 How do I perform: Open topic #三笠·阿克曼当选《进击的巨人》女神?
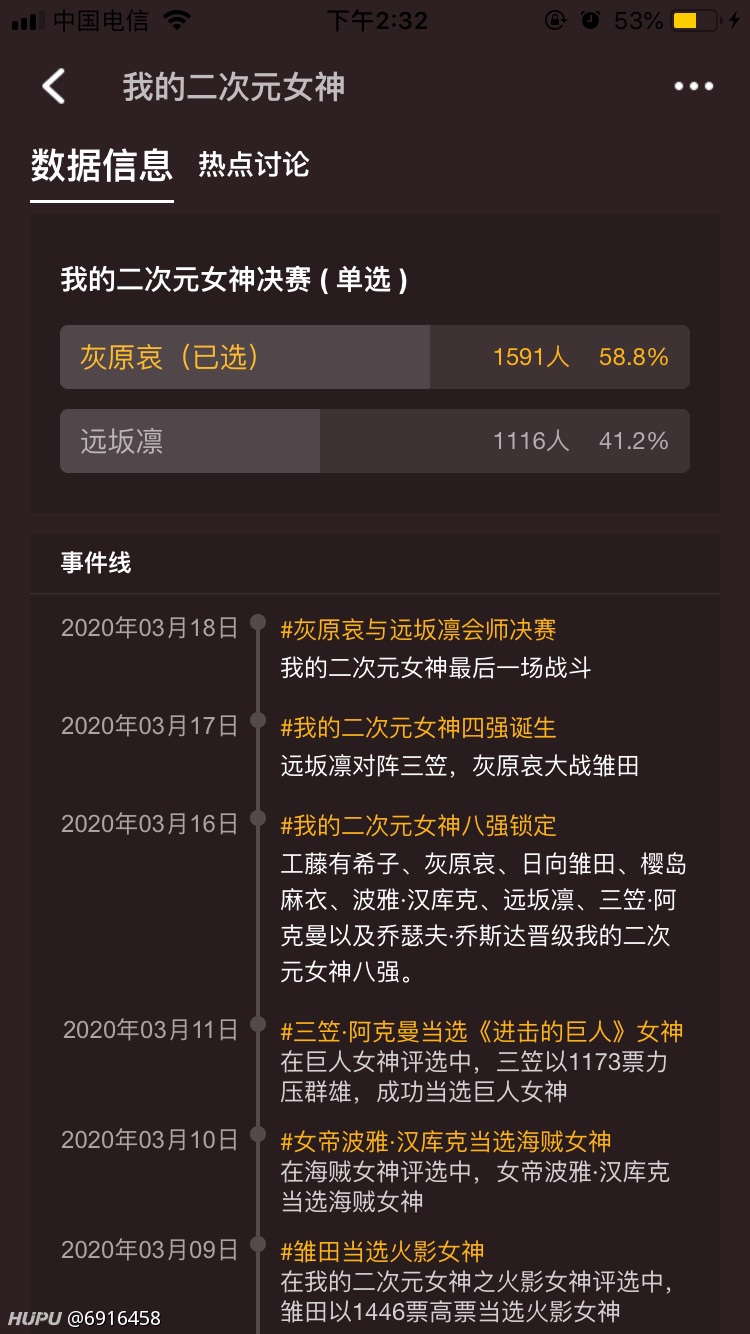[482, 1032]
